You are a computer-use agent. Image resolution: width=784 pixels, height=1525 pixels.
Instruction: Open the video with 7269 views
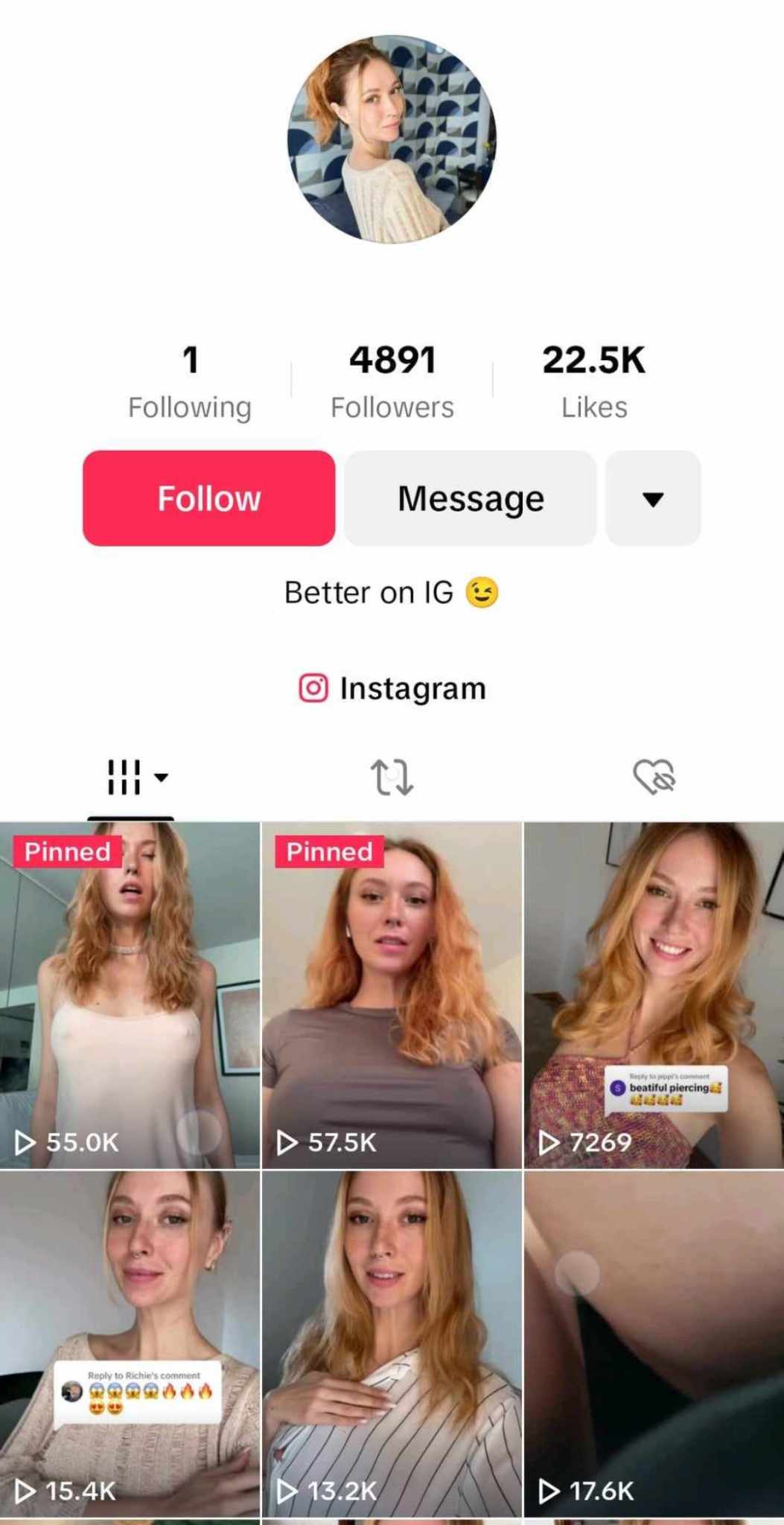(654, 995)
